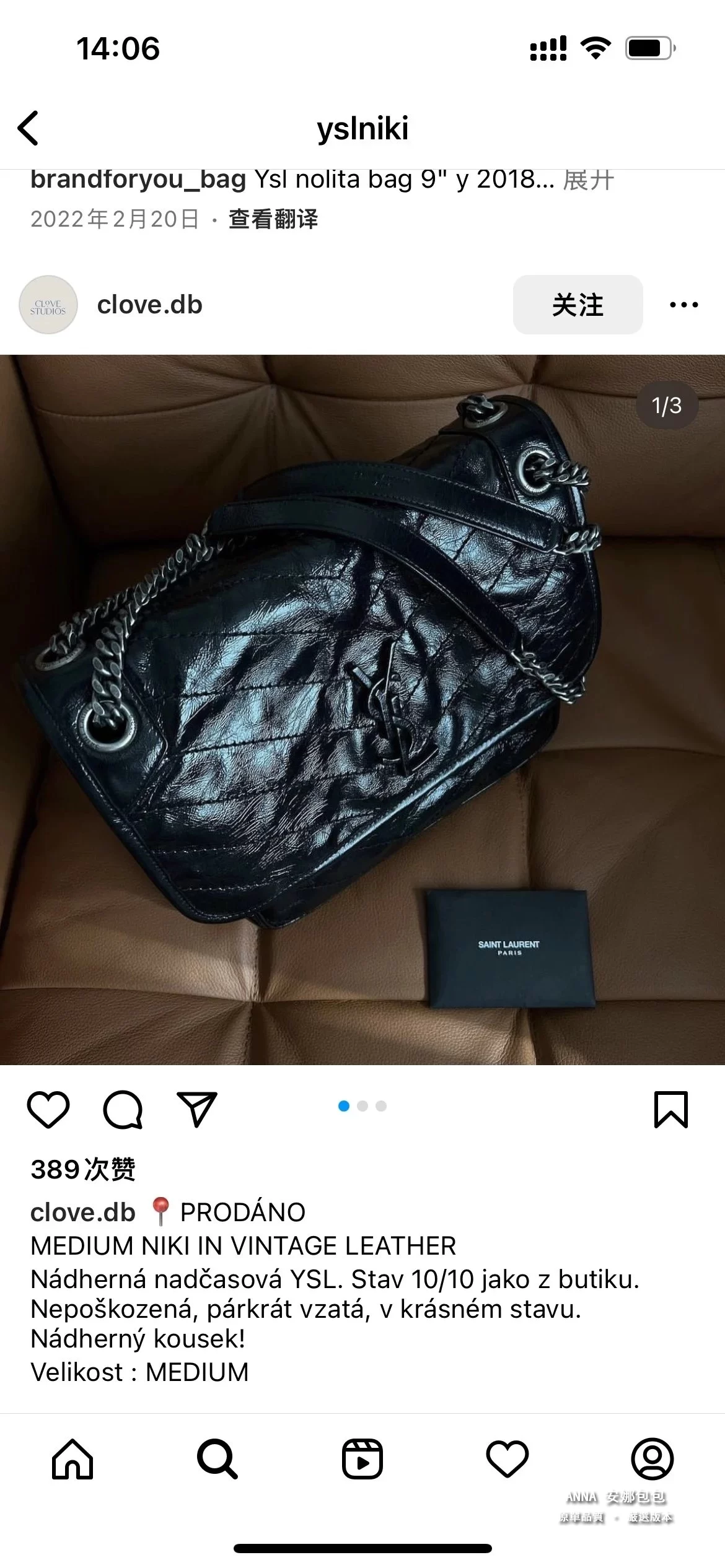The width and height of the screenshot is (725, 1568).
Task: Open the post's three-dot overflow menu
Action: [x=683, y=305]
